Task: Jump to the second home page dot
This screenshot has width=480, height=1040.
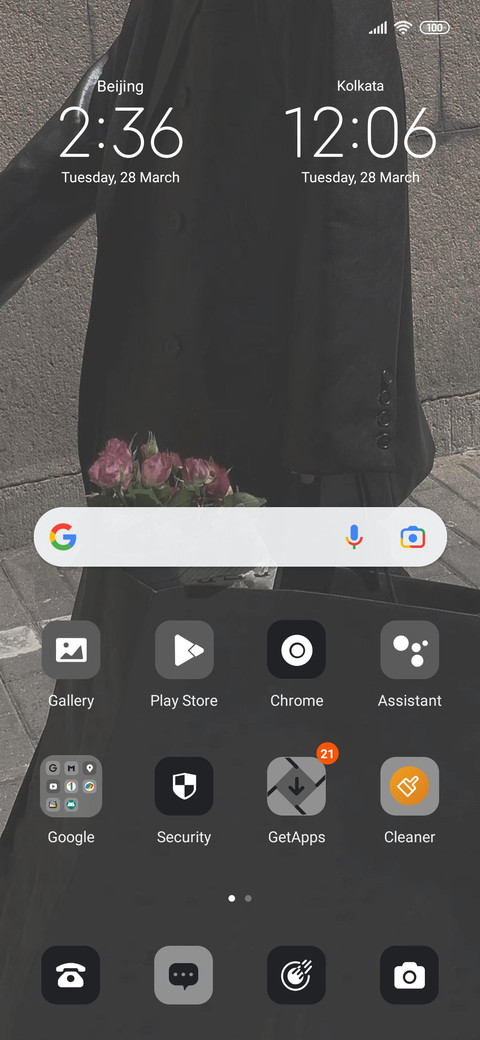Action: coord(248,898)
